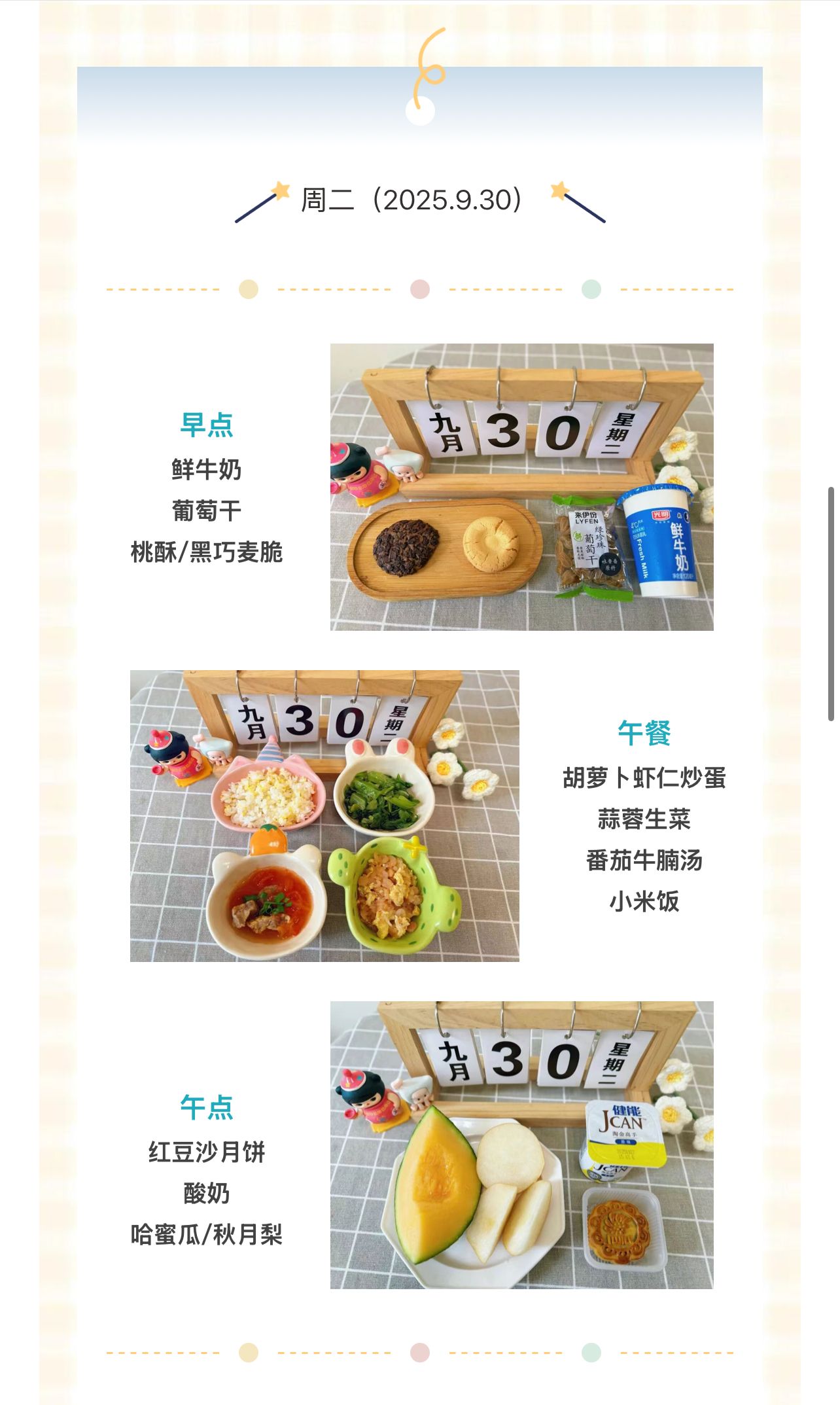View the lunch photo with four bowls
The image size is (840, 1405).
(324, 815)
